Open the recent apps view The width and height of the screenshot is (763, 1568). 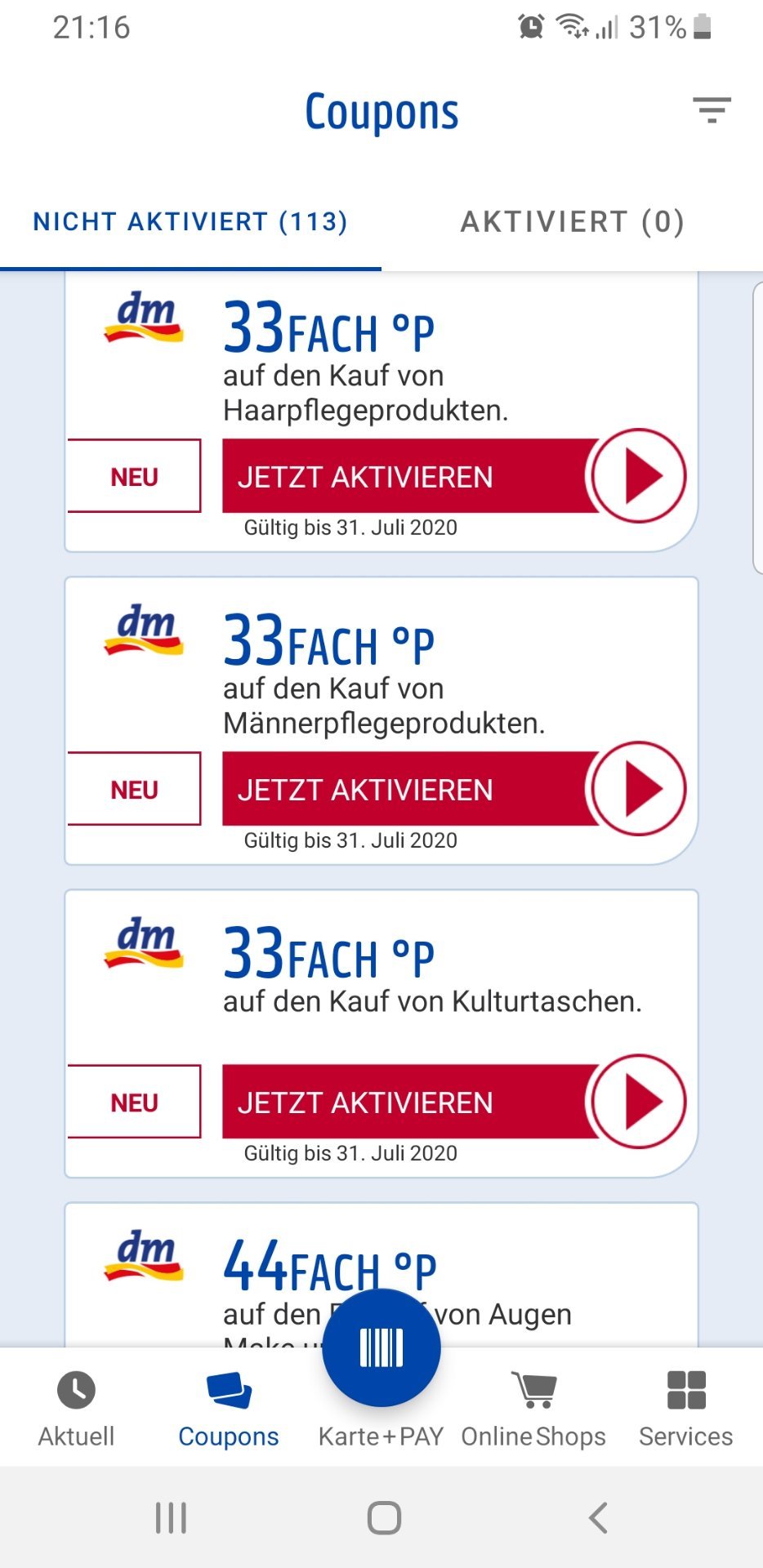171,1518
